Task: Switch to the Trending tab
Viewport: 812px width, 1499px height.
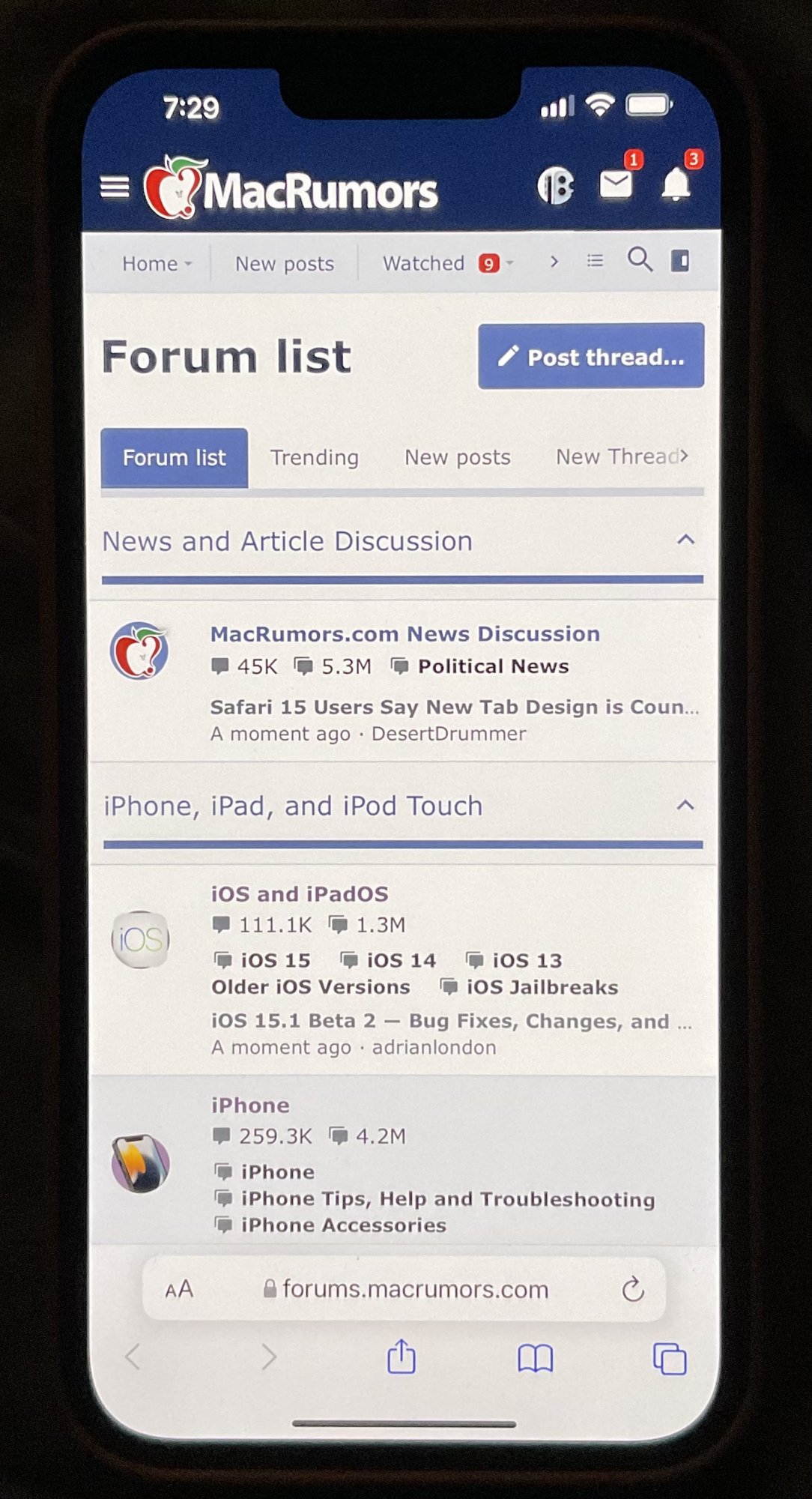Action: point(315,457)
